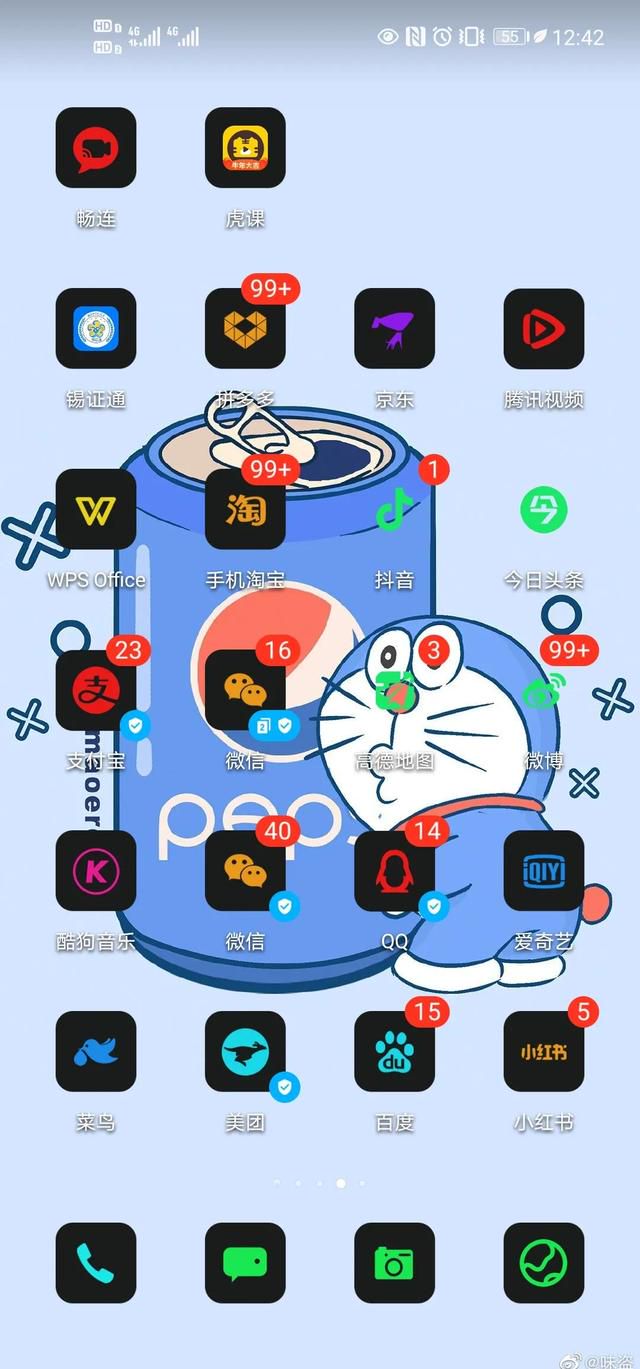Open 锡证通
This screenshot has height=1369, width=640.
pos(96,329)
